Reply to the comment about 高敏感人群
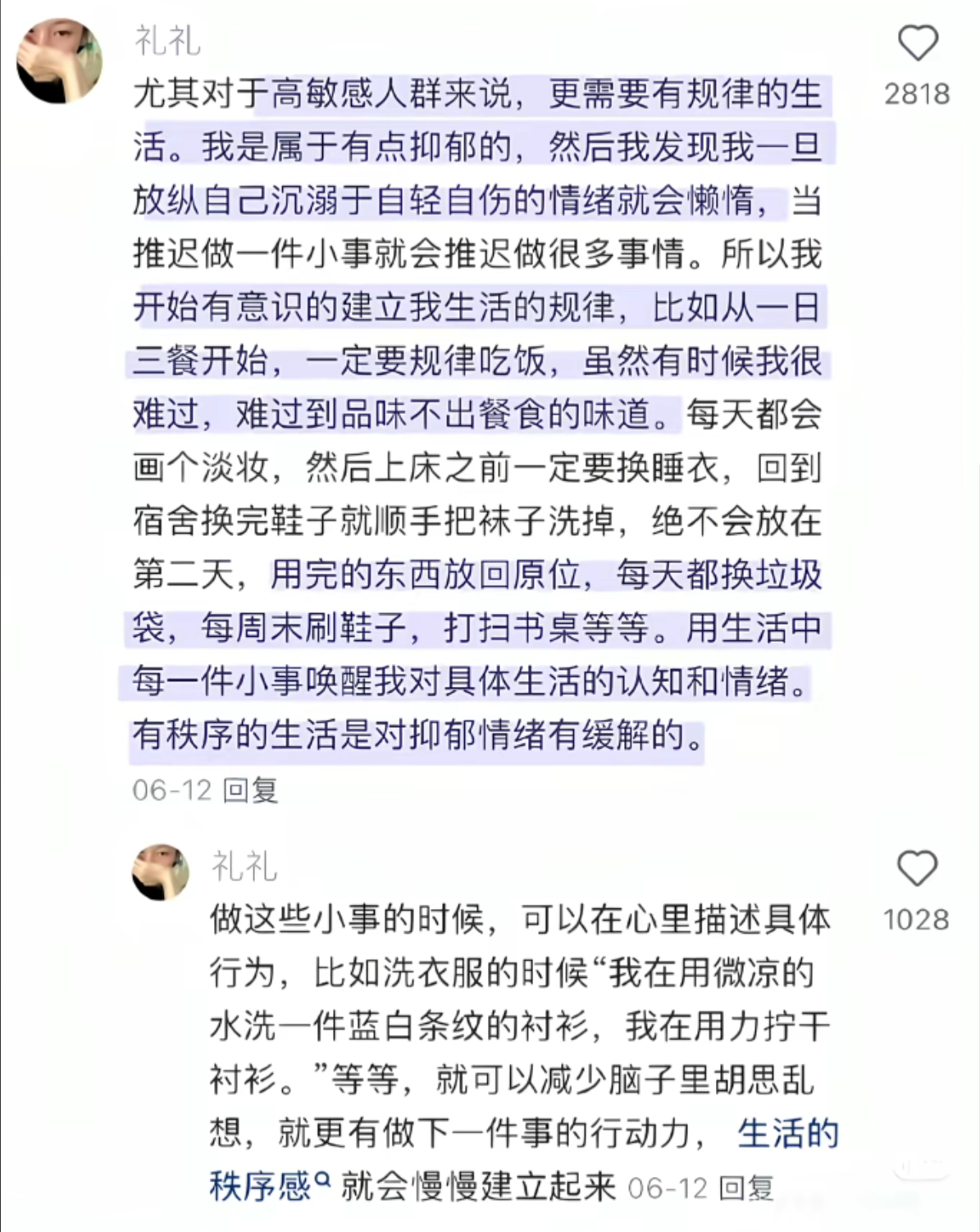Screen dimensions: 980x1232 (x=251, y=790)
